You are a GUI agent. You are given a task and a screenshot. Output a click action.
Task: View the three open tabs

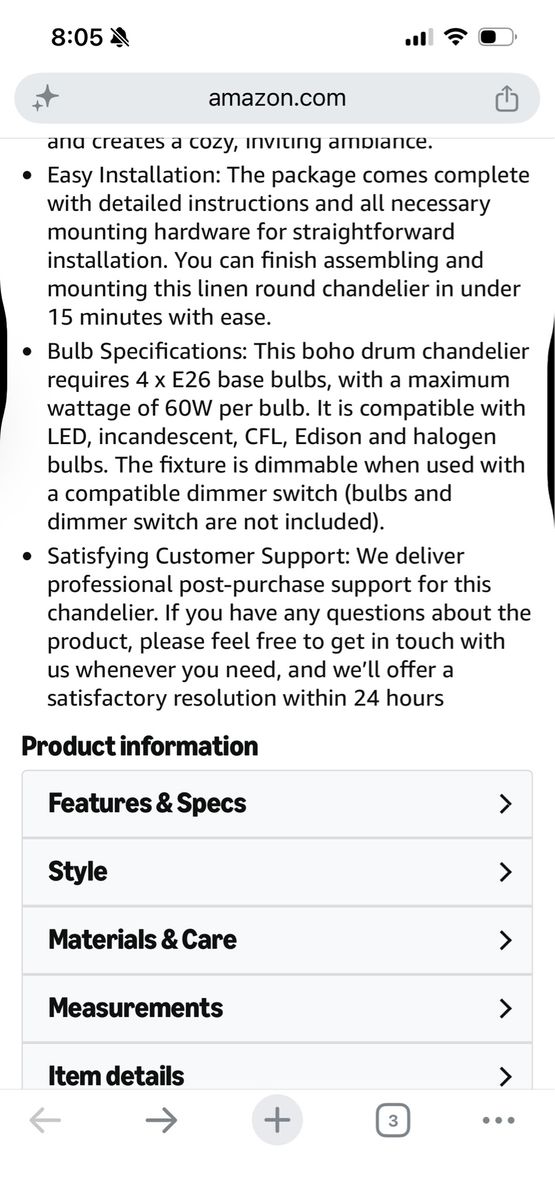click(393, 1121)
